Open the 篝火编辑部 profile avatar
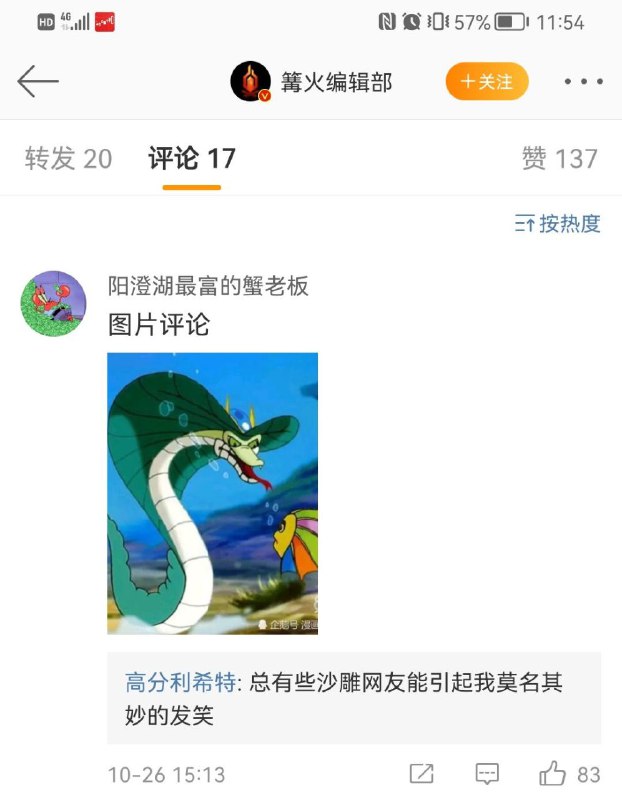The height and width of the screenshot is (800, 622). [x=251, y=82]
